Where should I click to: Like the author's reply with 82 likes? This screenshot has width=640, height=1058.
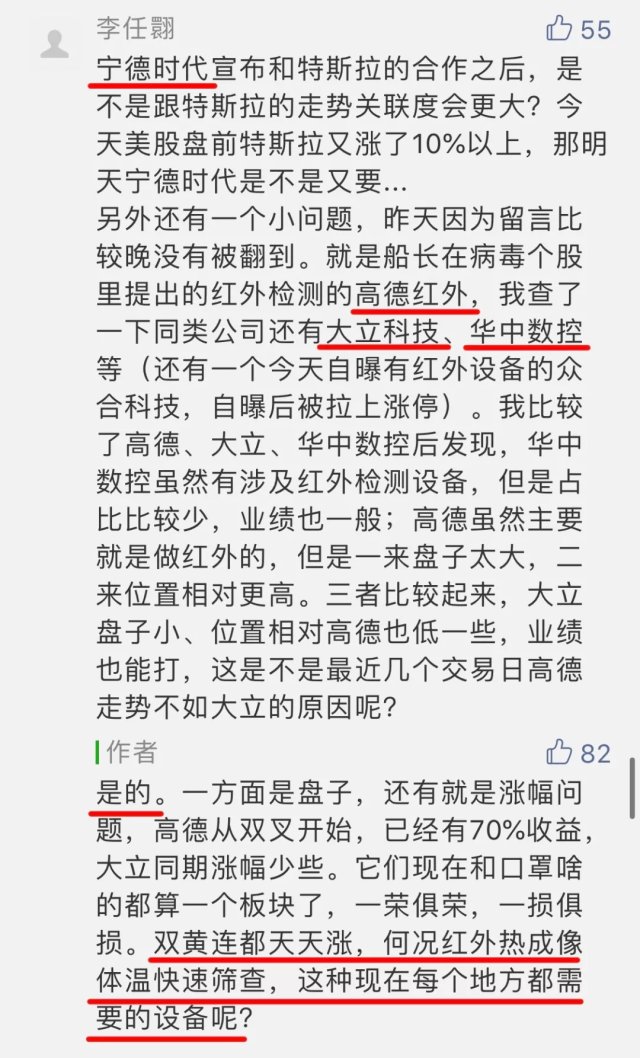[559, 752]
